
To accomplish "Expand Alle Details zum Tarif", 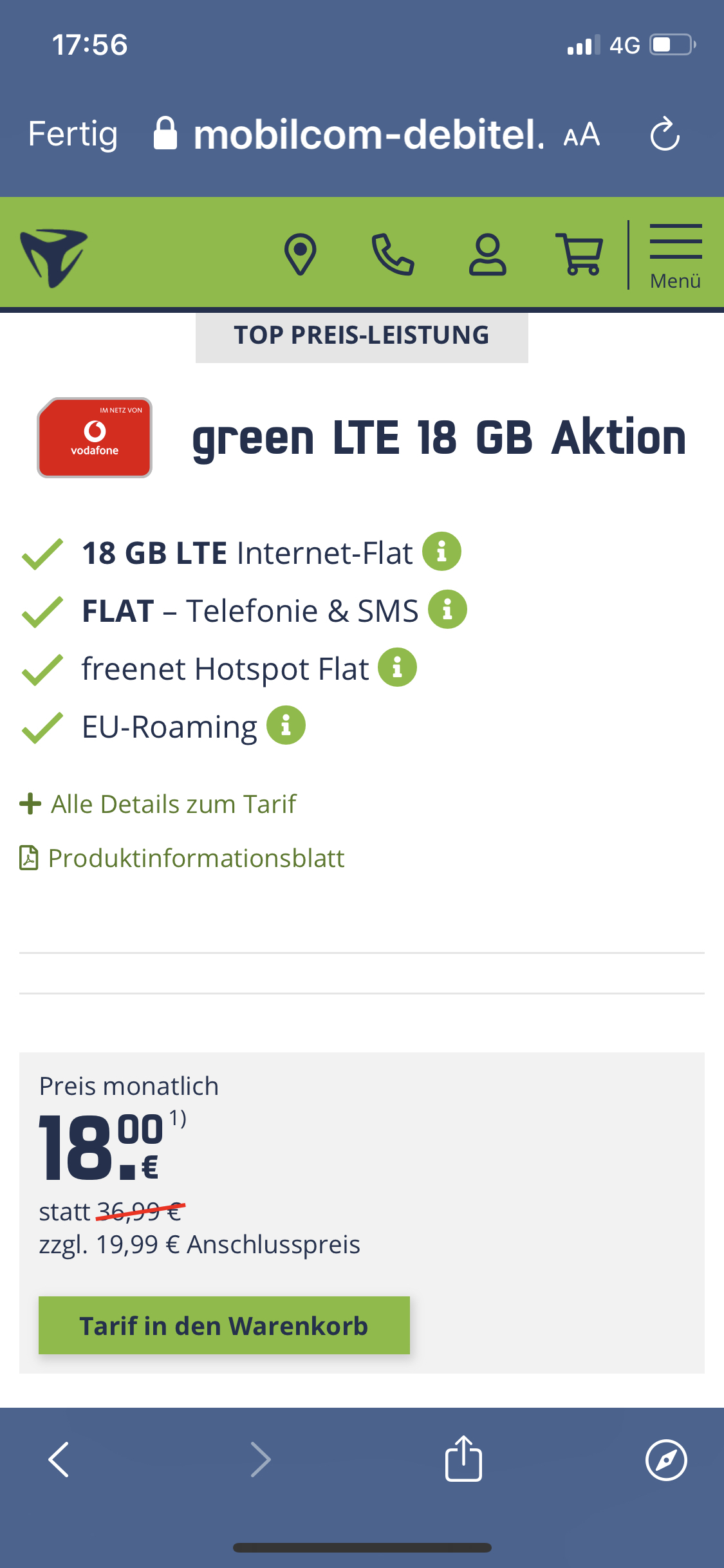I will click(158, 804).
